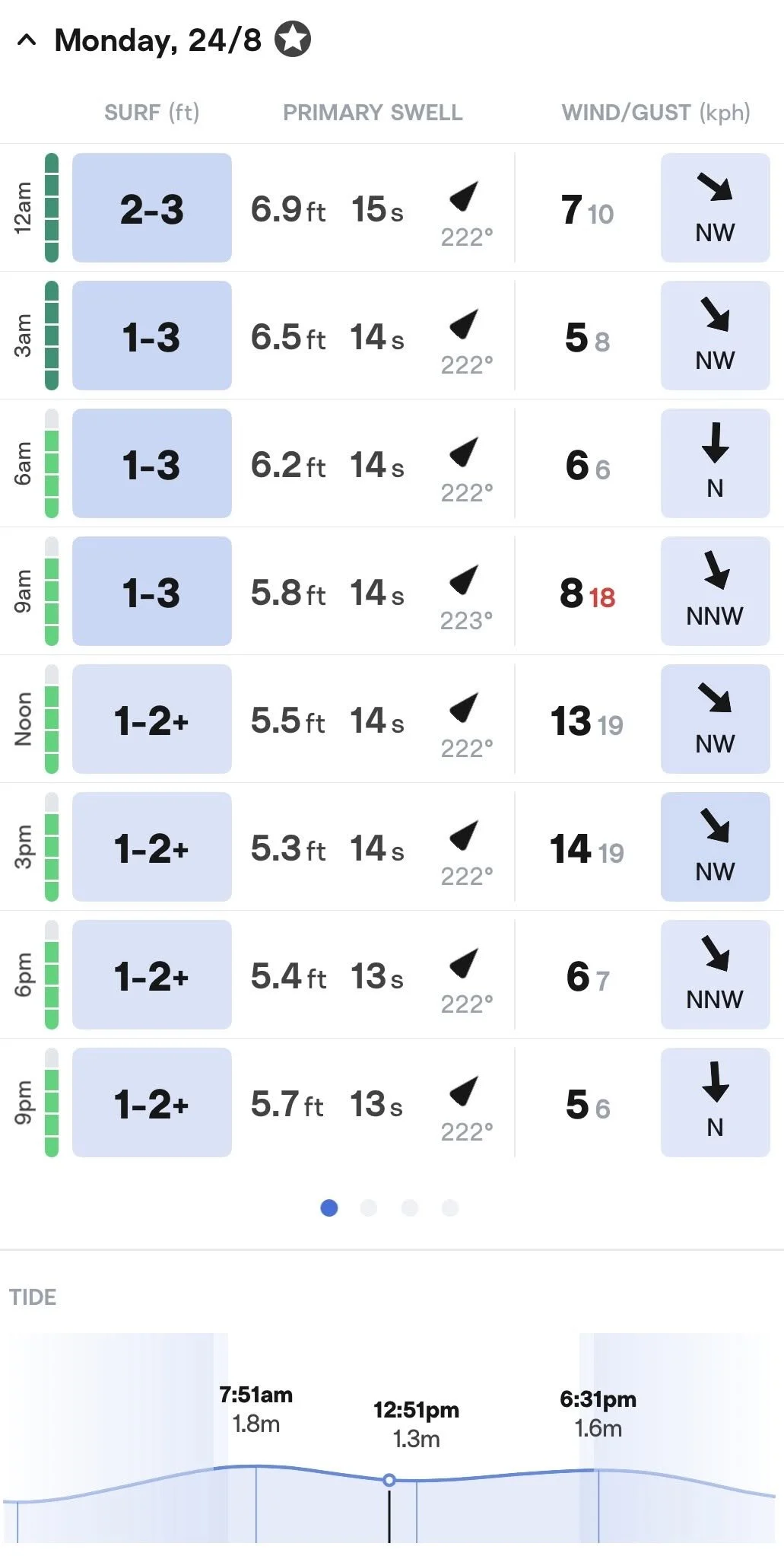Open the 12am forecast row
784x1556 pixels.
tap(392, 208)
